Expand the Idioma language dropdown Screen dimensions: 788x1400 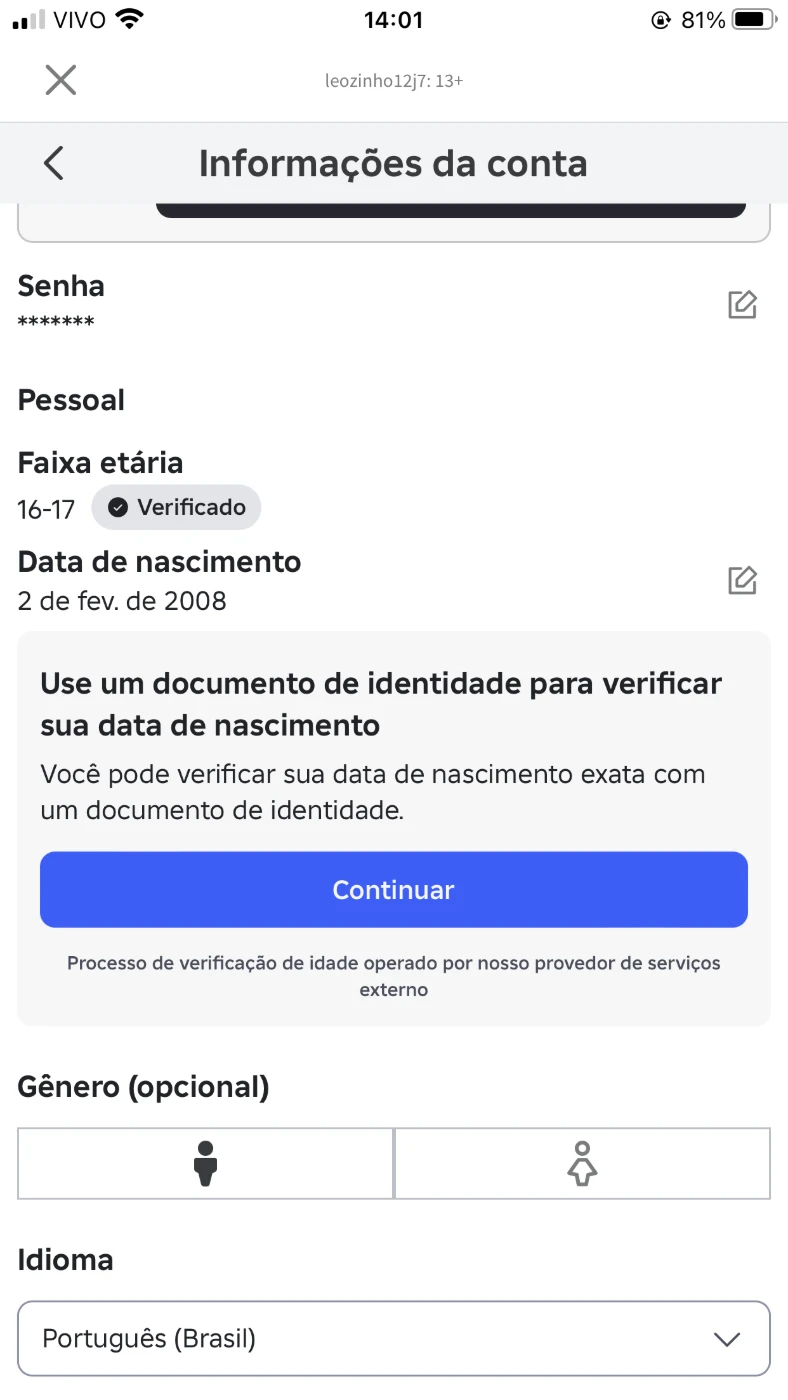pos(394,1338)
